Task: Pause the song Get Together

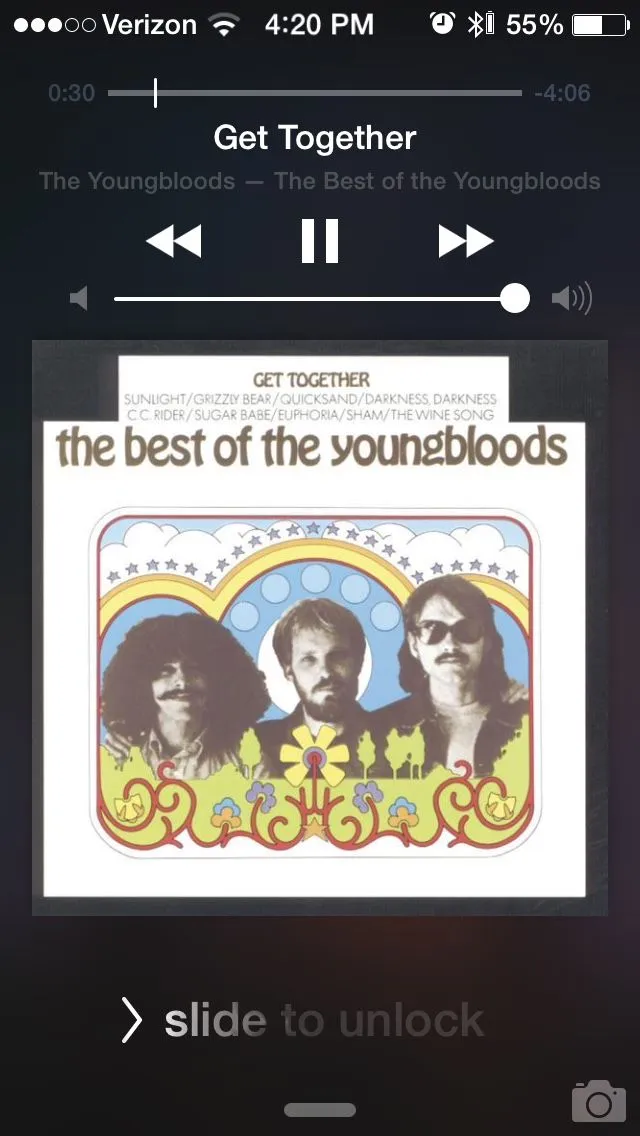Action: tap(320, 241)
